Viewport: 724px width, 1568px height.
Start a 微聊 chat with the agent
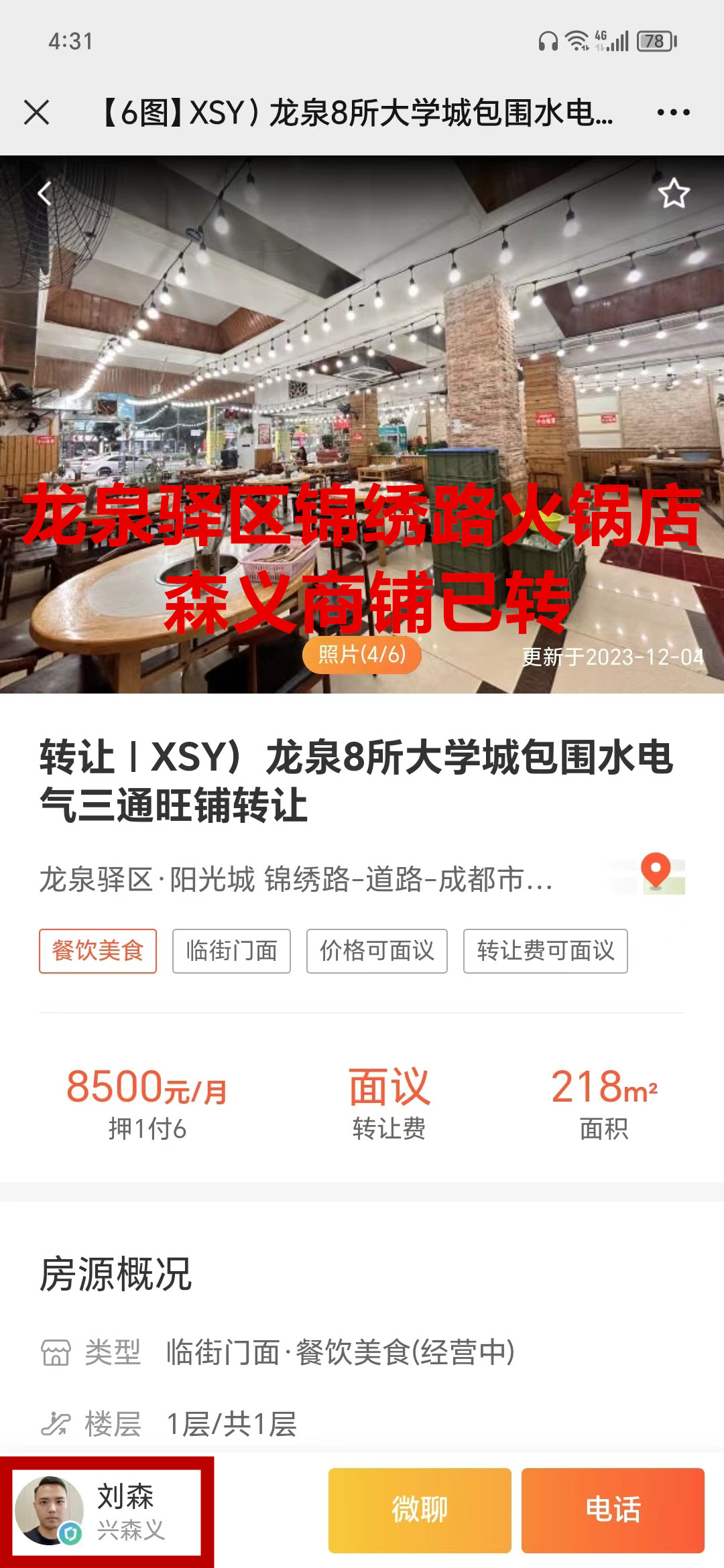click(420, 1510)
